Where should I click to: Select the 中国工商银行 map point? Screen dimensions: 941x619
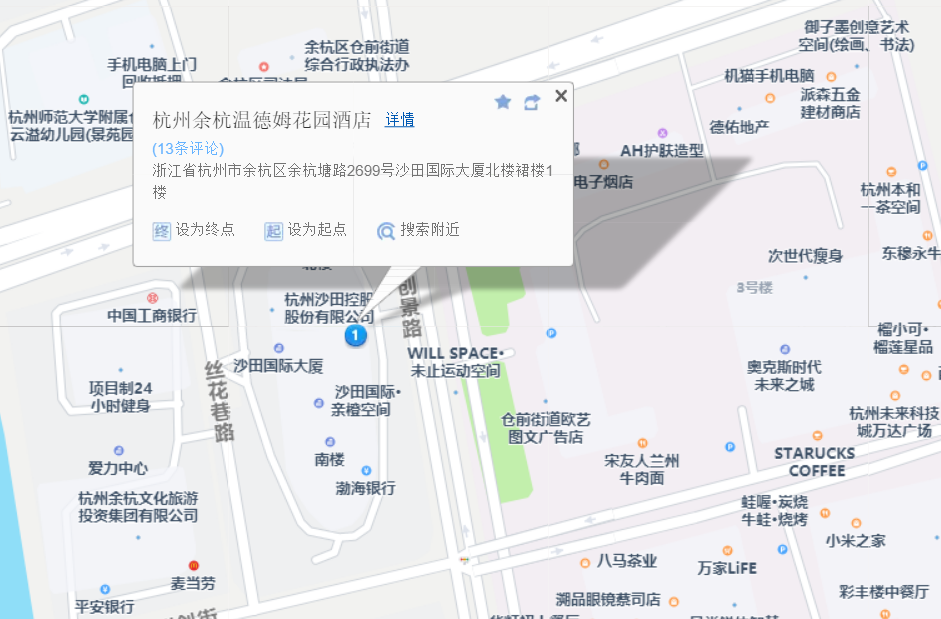153,299
